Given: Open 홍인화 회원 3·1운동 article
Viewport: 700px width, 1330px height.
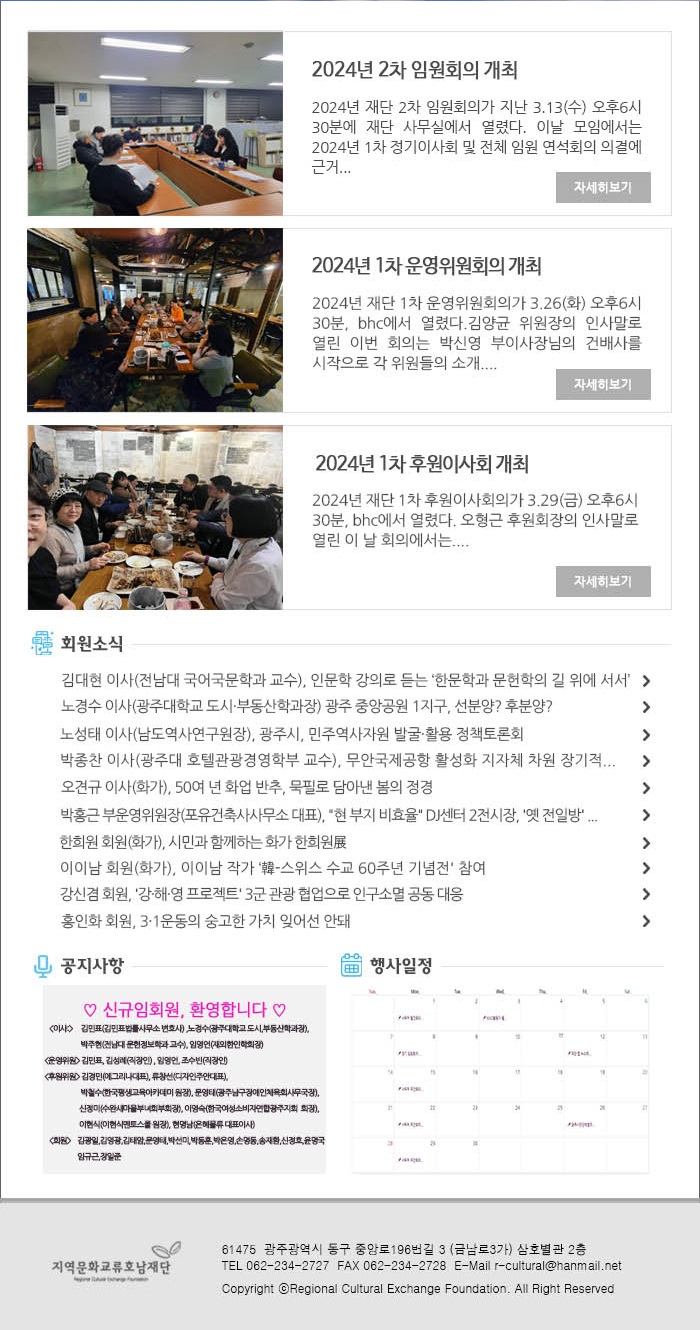Looking at the screenshot, I should 206,921.
